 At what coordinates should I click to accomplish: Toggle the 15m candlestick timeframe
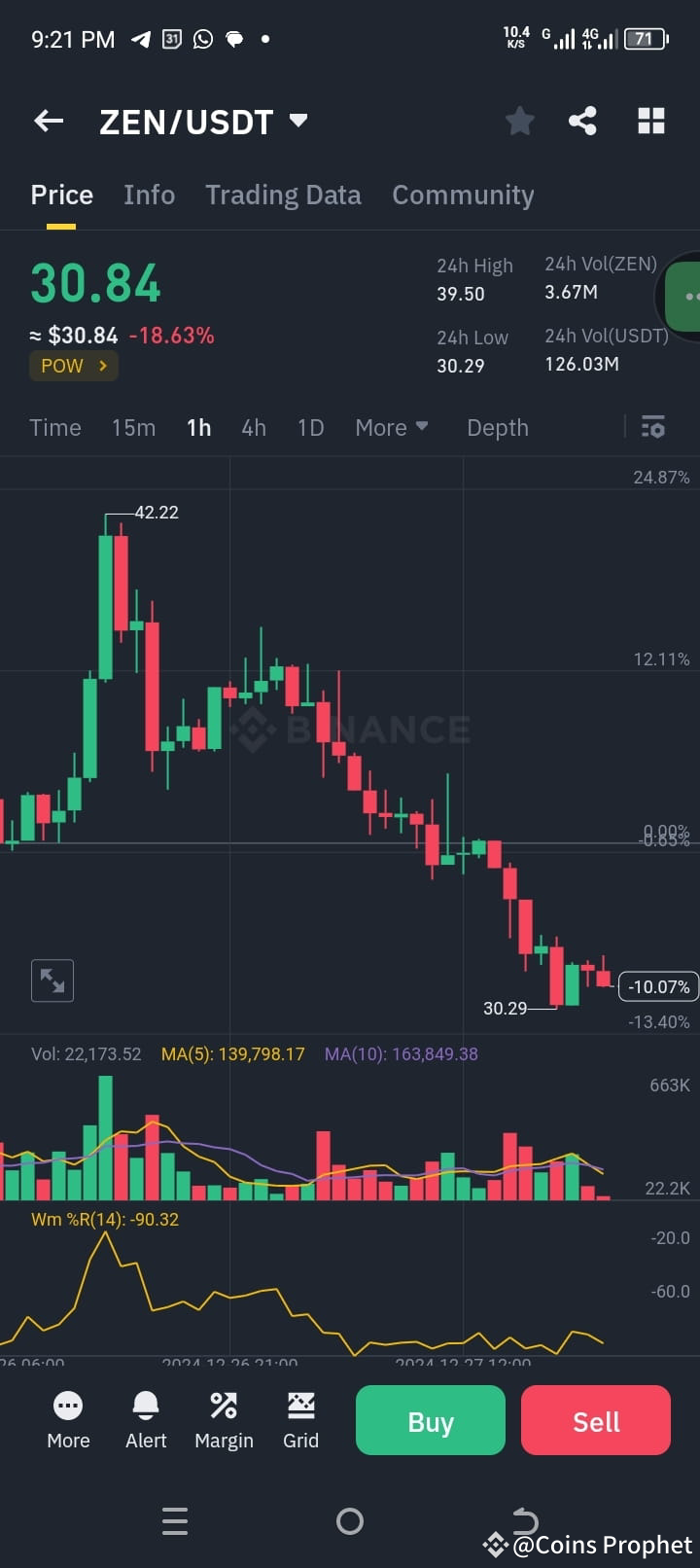coord(133,427)
